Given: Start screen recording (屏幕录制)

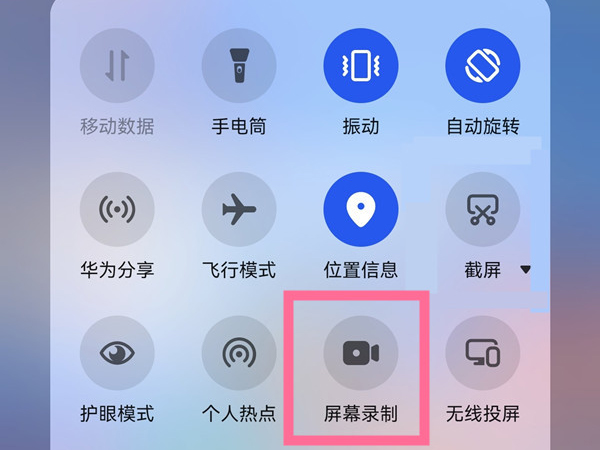Looking at the screenshot, I should (x=361, y=354).
